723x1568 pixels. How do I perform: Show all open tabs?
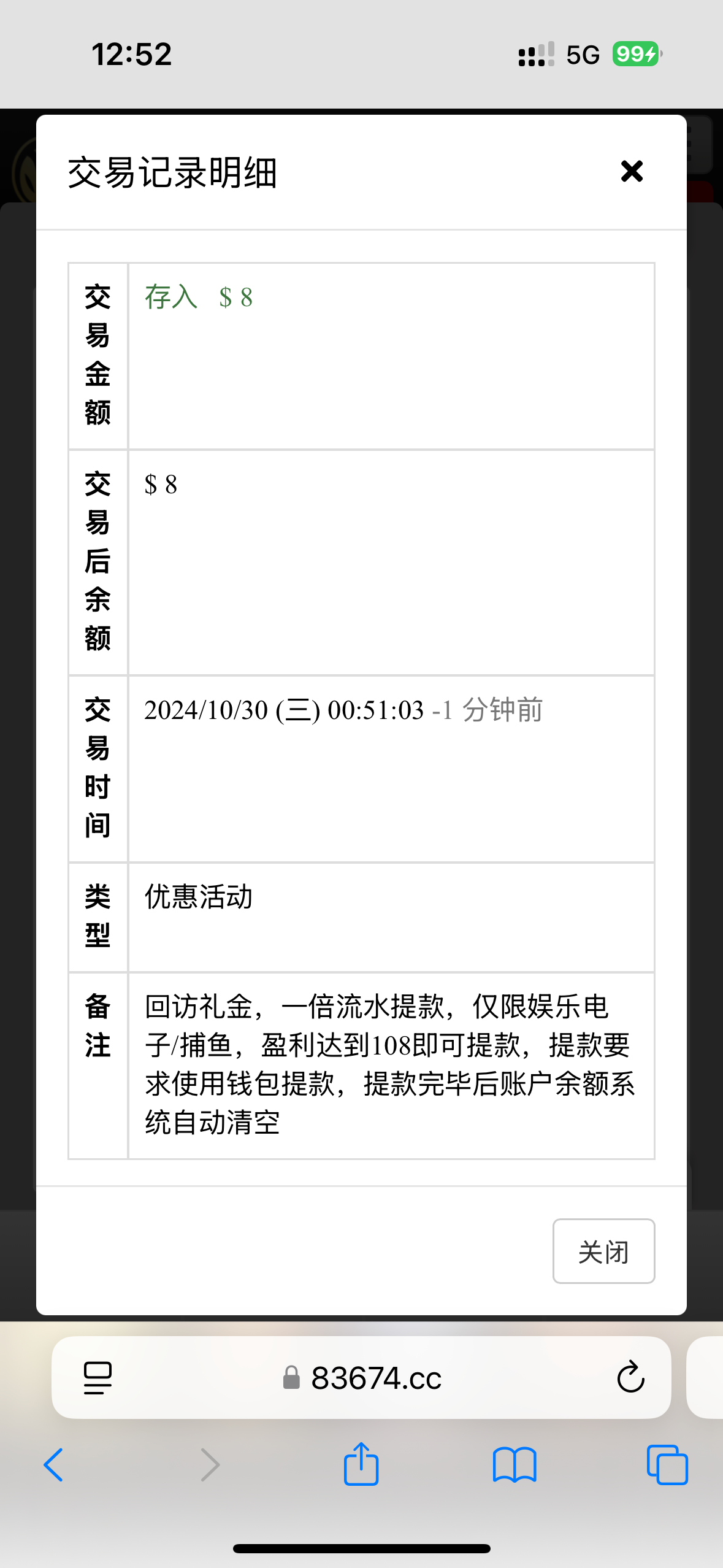tap(667, 1465)
